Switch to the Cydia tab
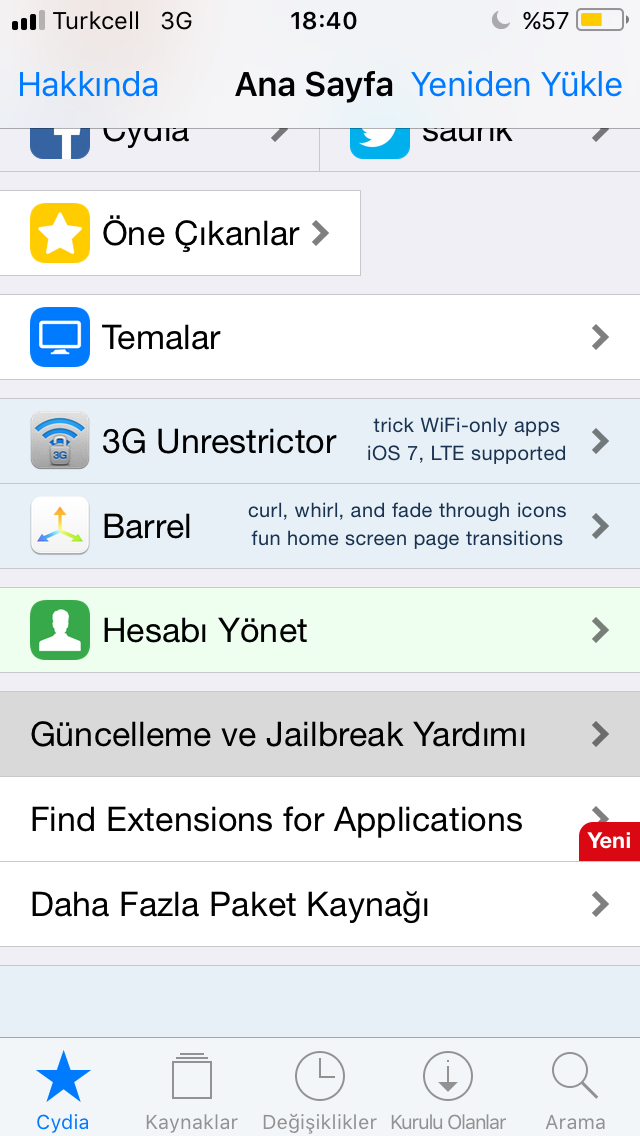The height and width of the screenshot is (1136, 640). click(63, 1088)
